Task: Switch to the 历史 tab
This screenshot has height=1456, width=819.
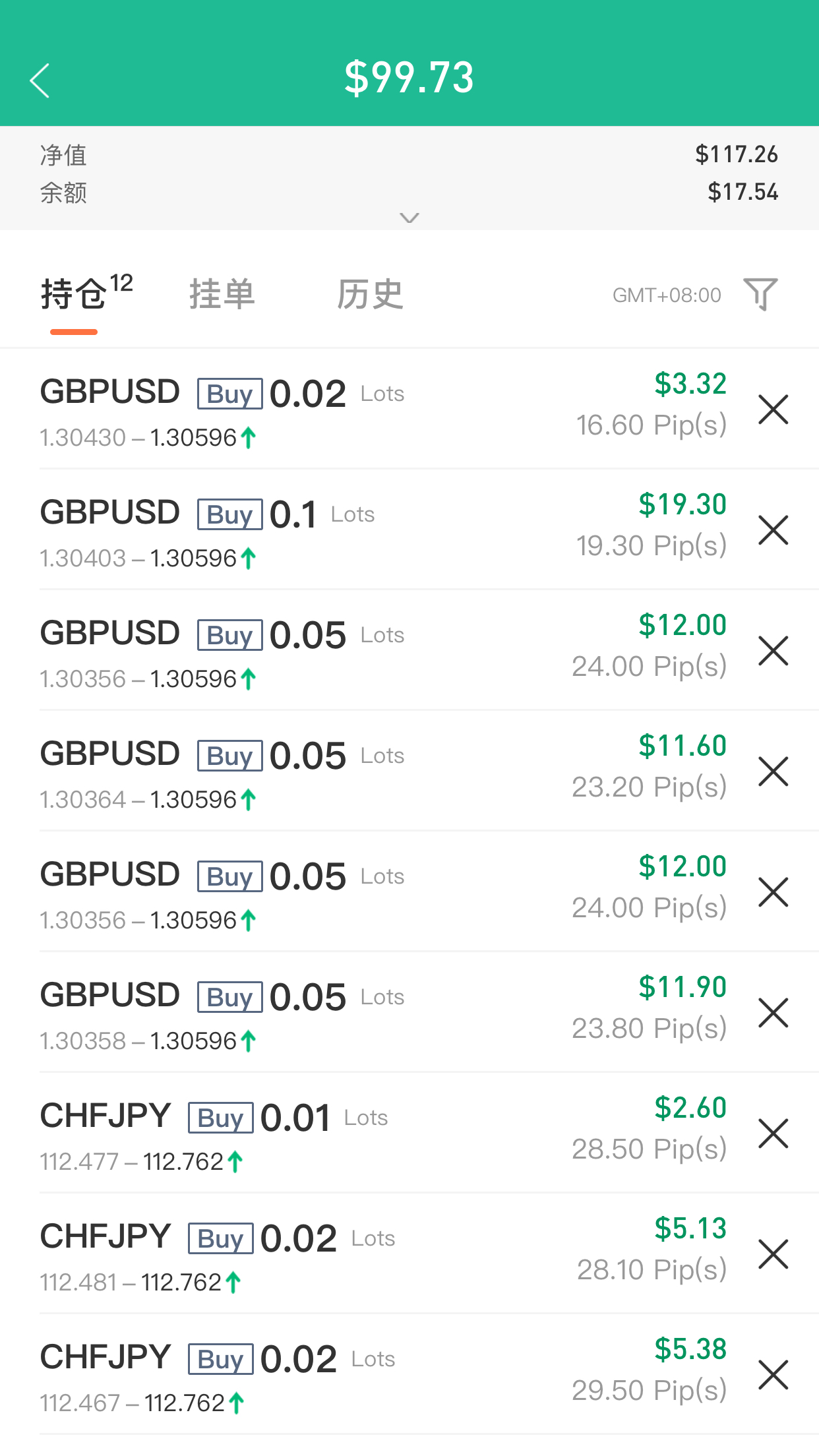Action: (x=370, y=294)
